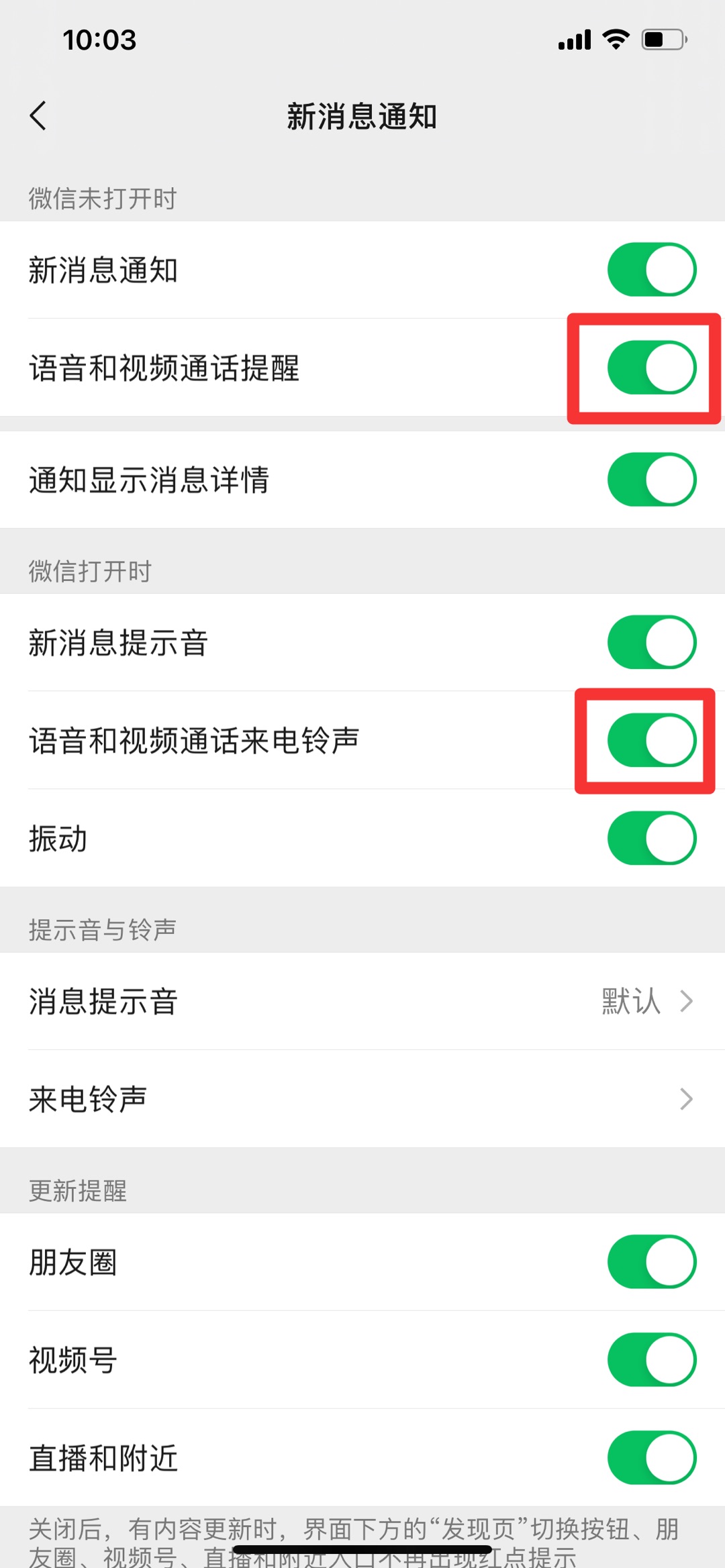Image resolution: width=725 pixels, height=1568 pixels.
Task: Open the 消息提示音 setting row
Action: click(362, 1001)
